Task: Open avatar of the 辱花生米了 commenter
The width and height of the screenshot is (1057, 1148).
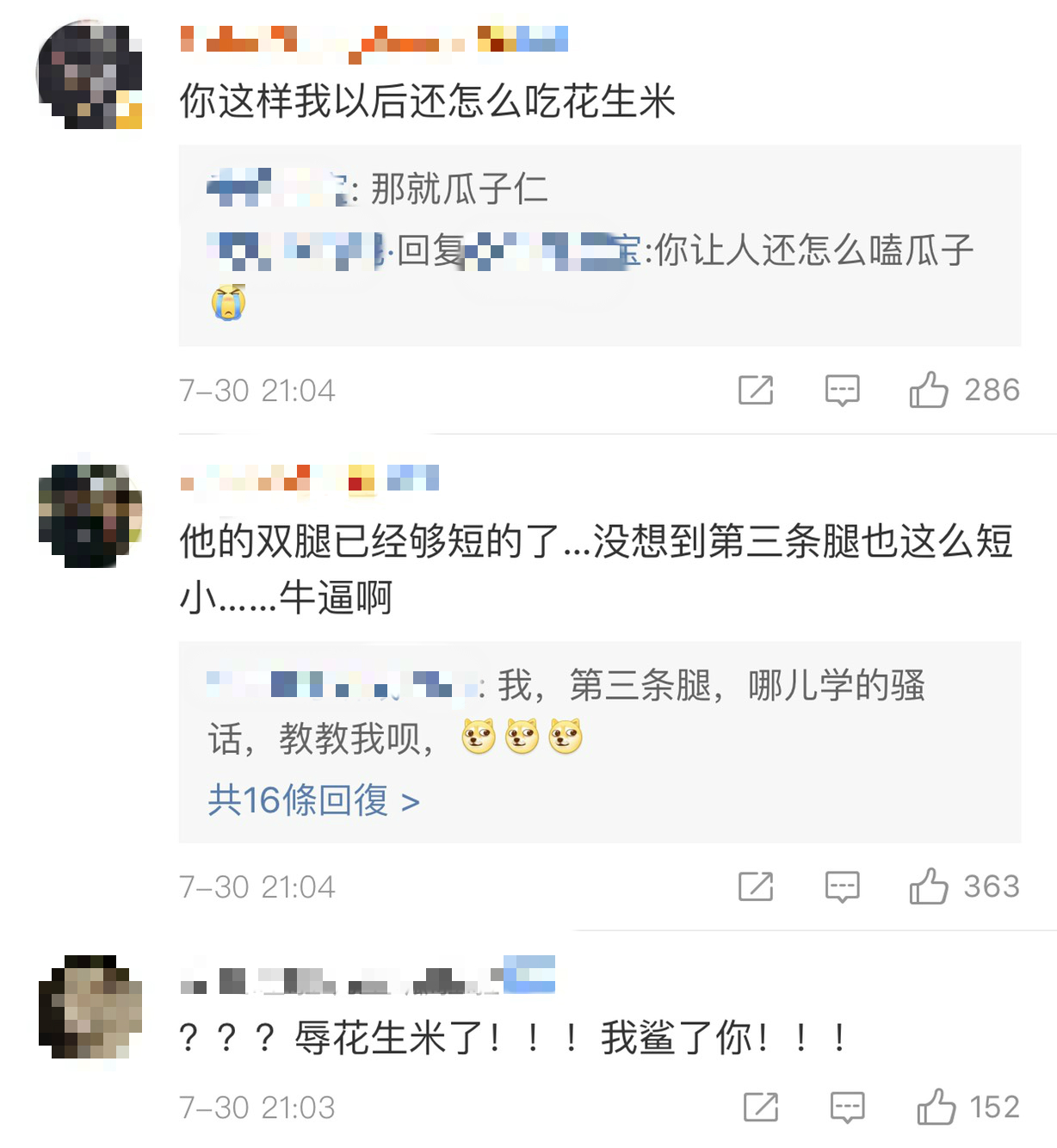Action: tap(90, 1006)
